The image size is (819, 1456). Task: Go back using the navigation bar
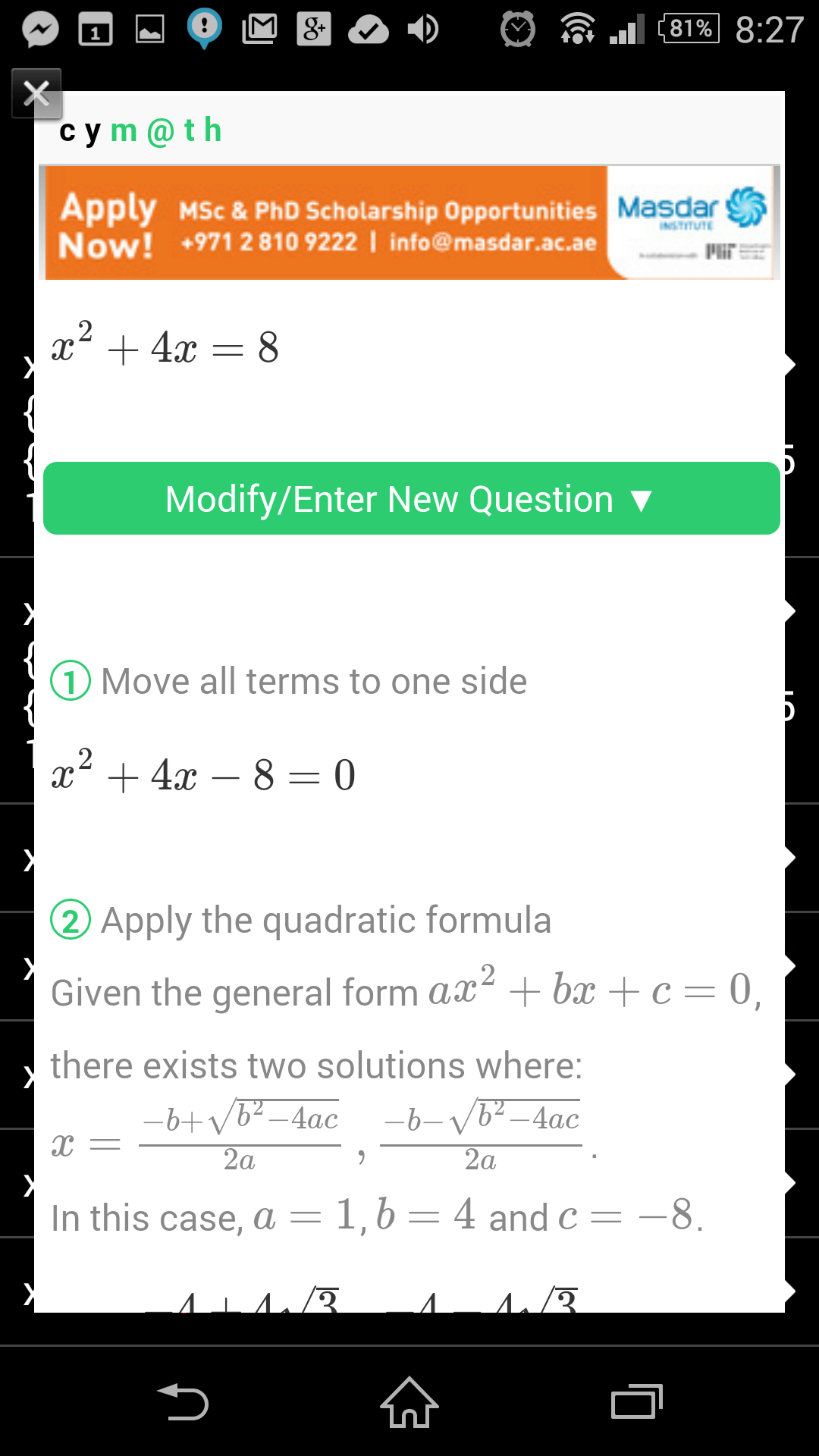coord(182,1402)
